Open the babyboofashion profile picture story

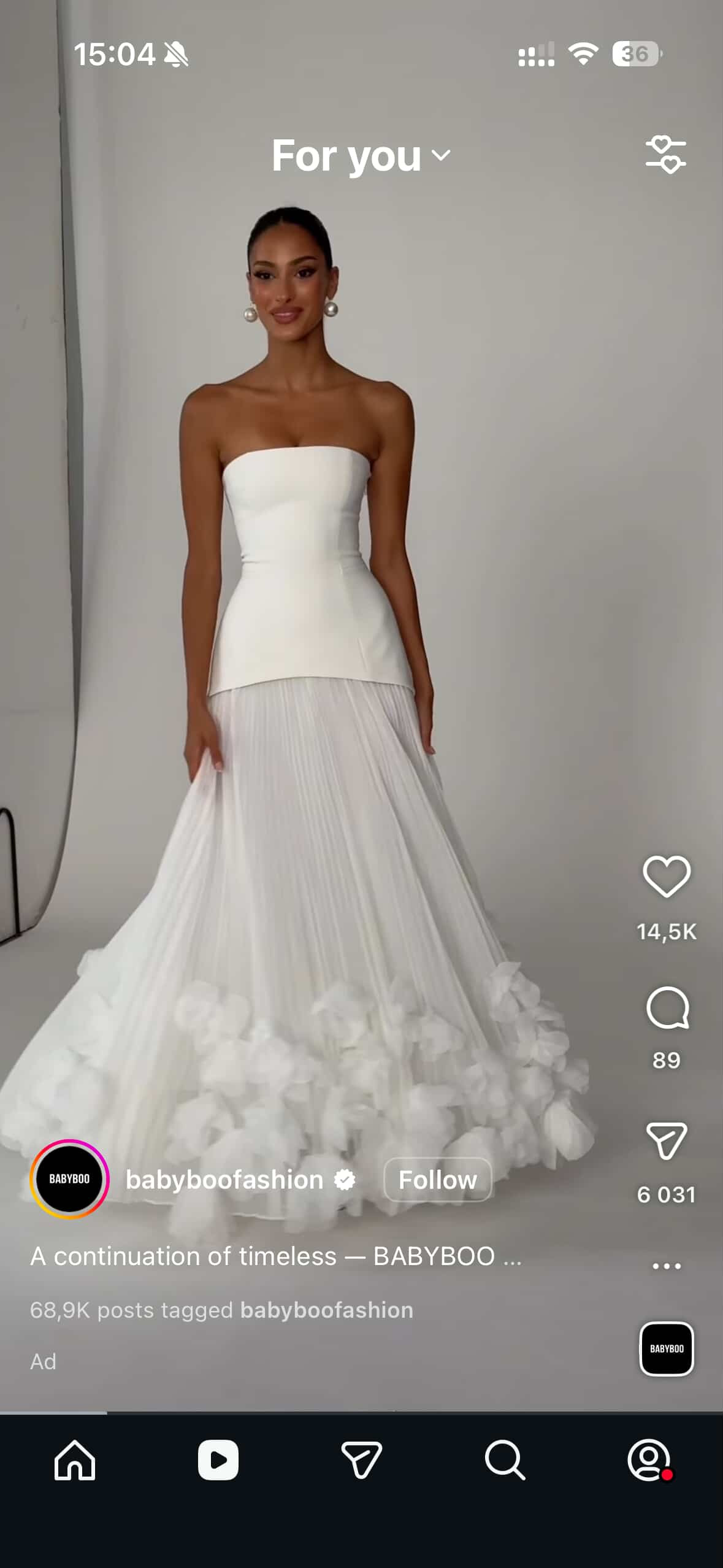pyautogui.click(x=69, y=1179)
